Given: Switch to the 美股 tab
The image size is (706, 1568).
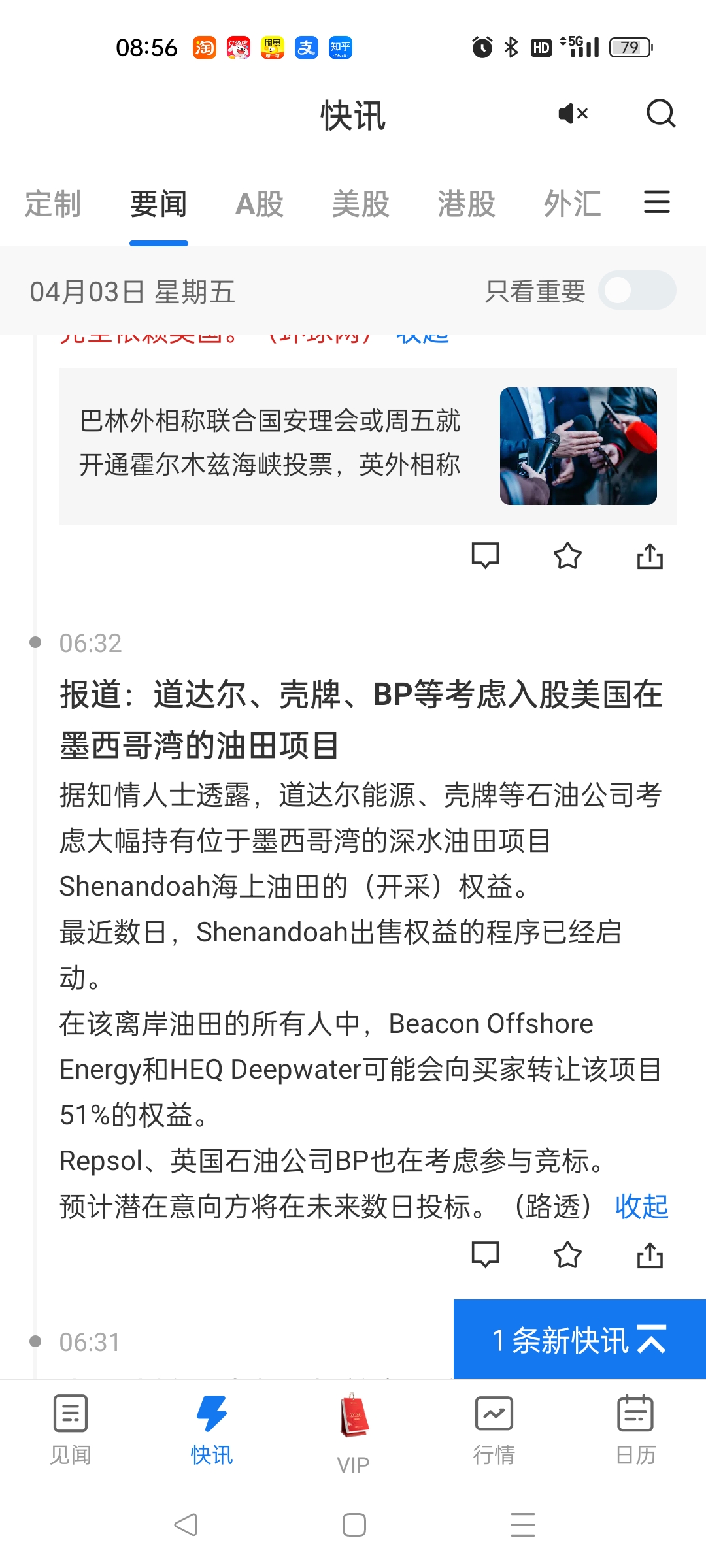Looking at the screenshot, I should click(360, 204).
